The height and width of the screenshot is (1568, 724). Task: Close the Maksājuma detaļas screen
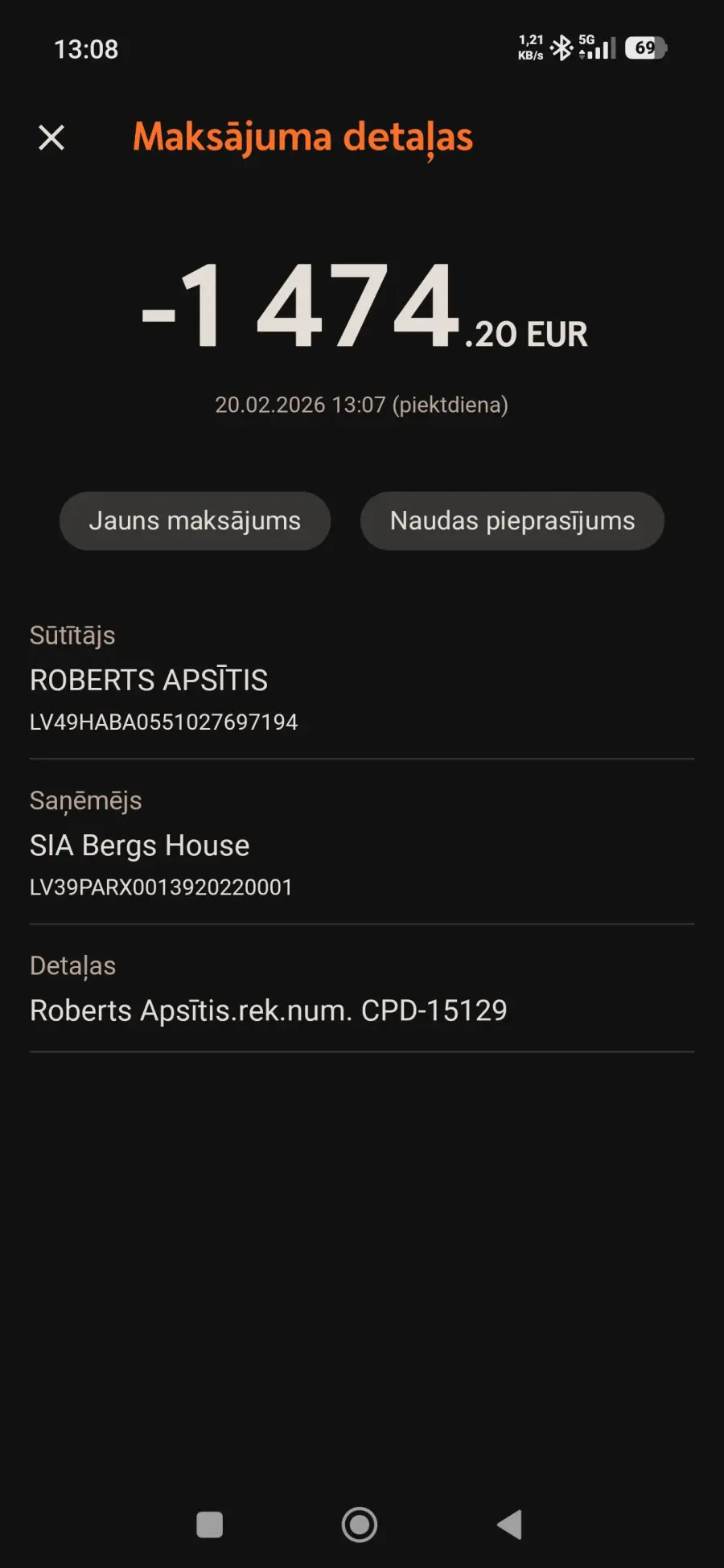(x=51, y=138)
